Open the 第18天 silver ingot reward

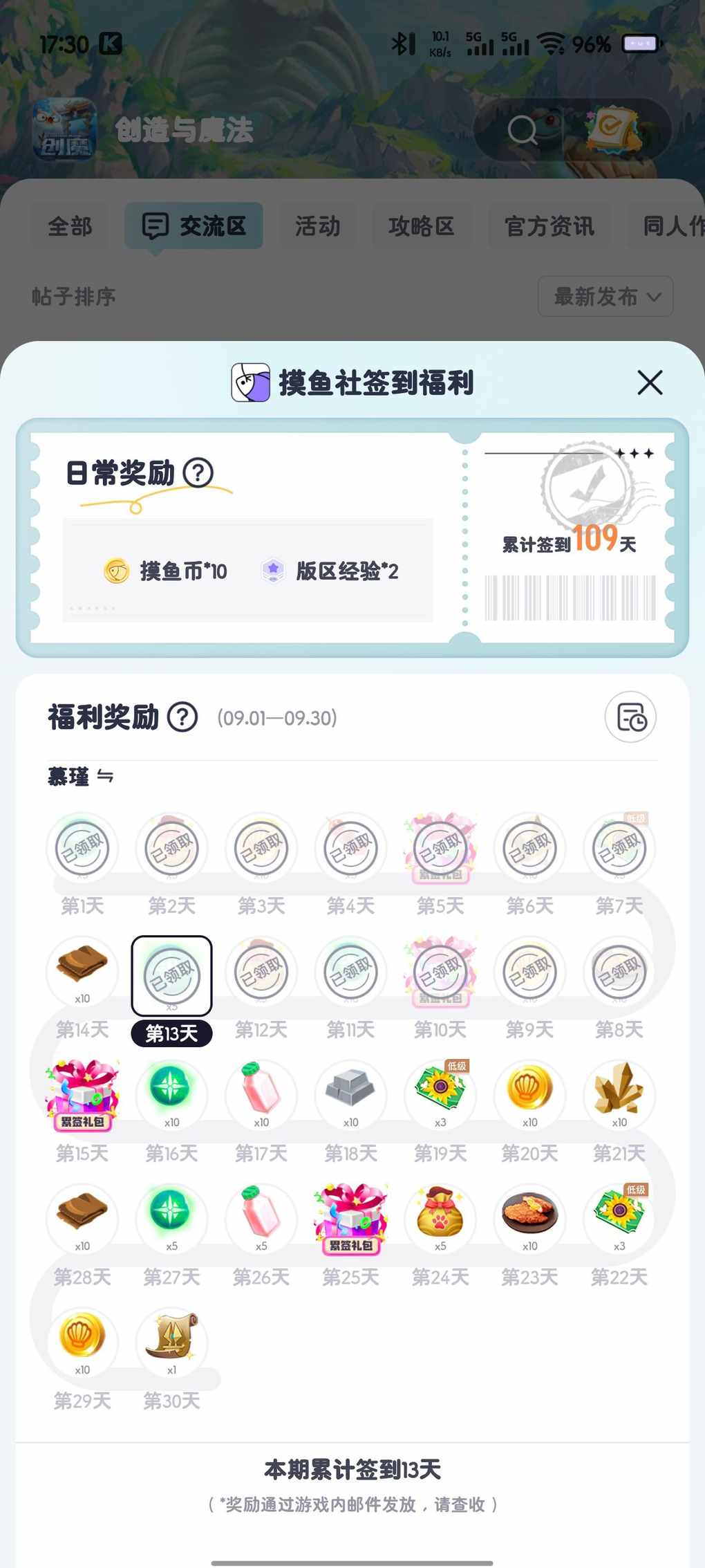350,1094
